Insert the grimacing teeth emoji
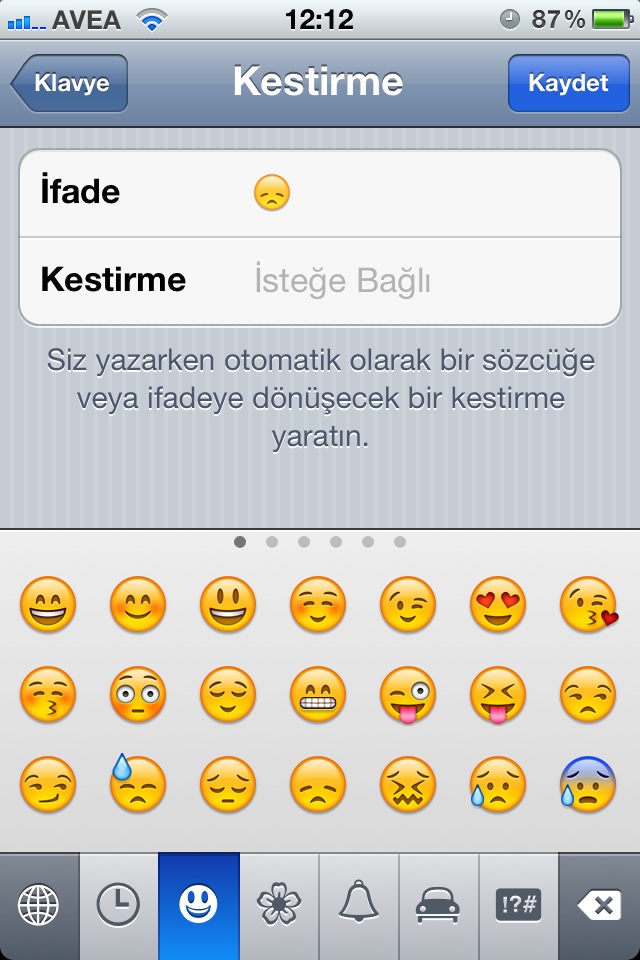The image size is (640, 960). point(318,694)
